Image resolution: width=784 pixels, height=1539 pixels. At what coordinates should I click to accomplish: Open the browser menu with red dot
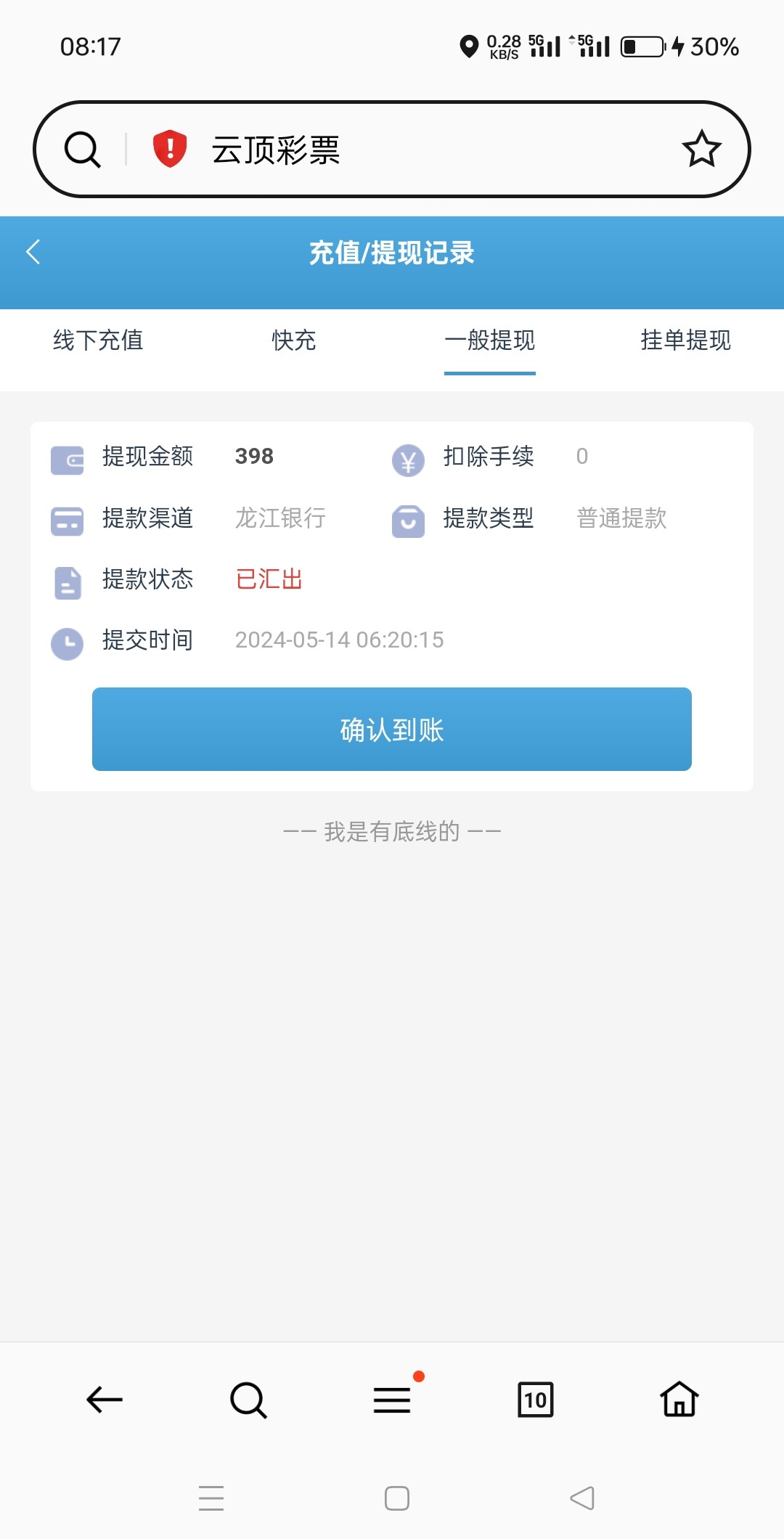(393, 1399)
